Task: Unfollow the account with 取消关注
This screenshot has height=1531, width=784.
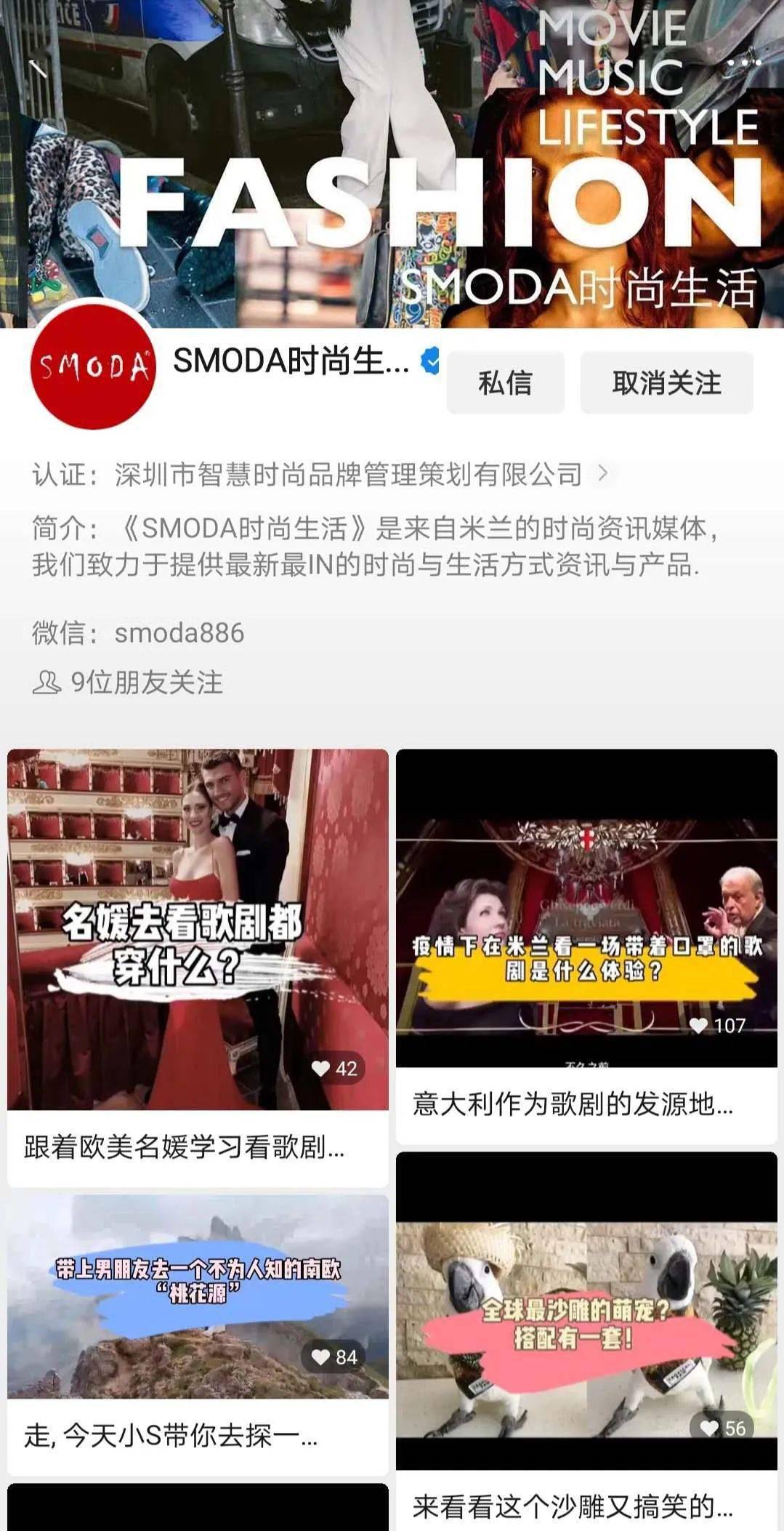Action: [666, 382]
